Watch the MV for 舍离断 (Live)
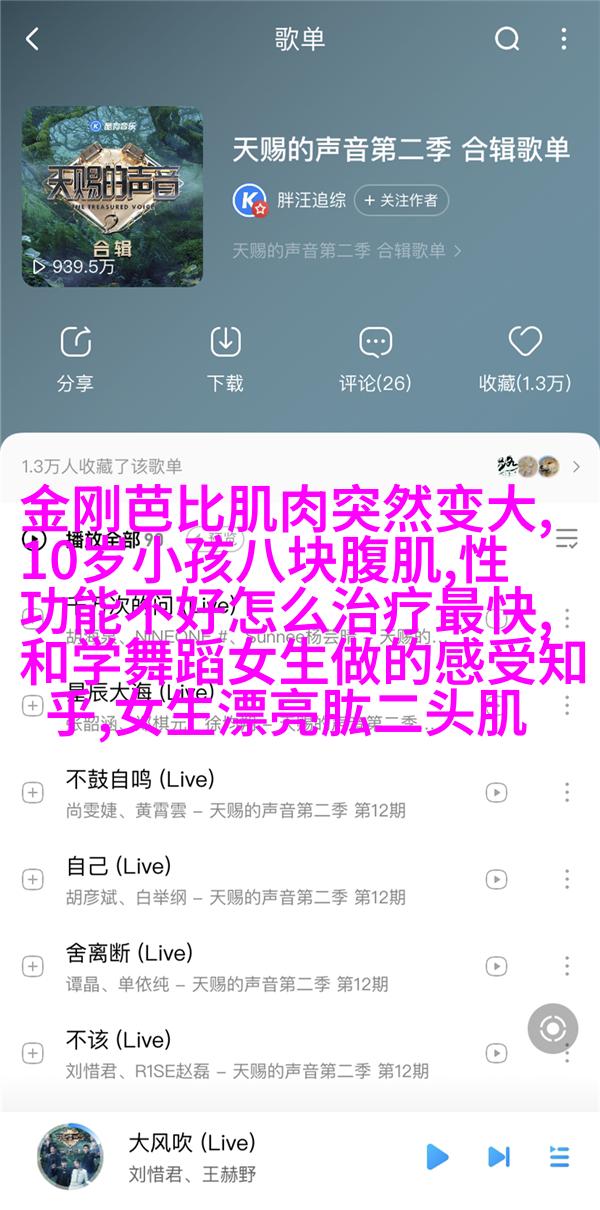Screen dimensions: 600x1210 (x=497, y=966)
